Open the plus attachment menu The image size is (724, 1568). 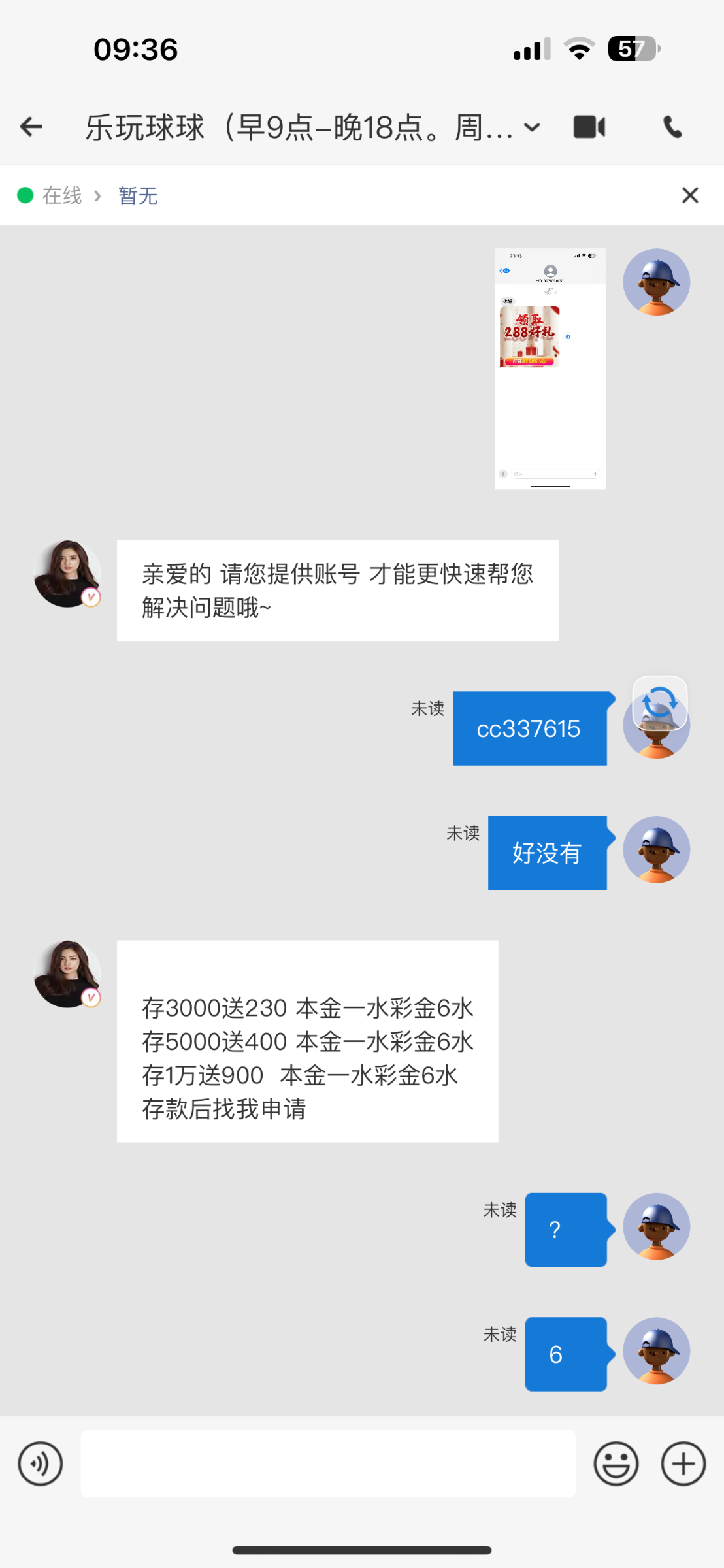pos(683,1463)
